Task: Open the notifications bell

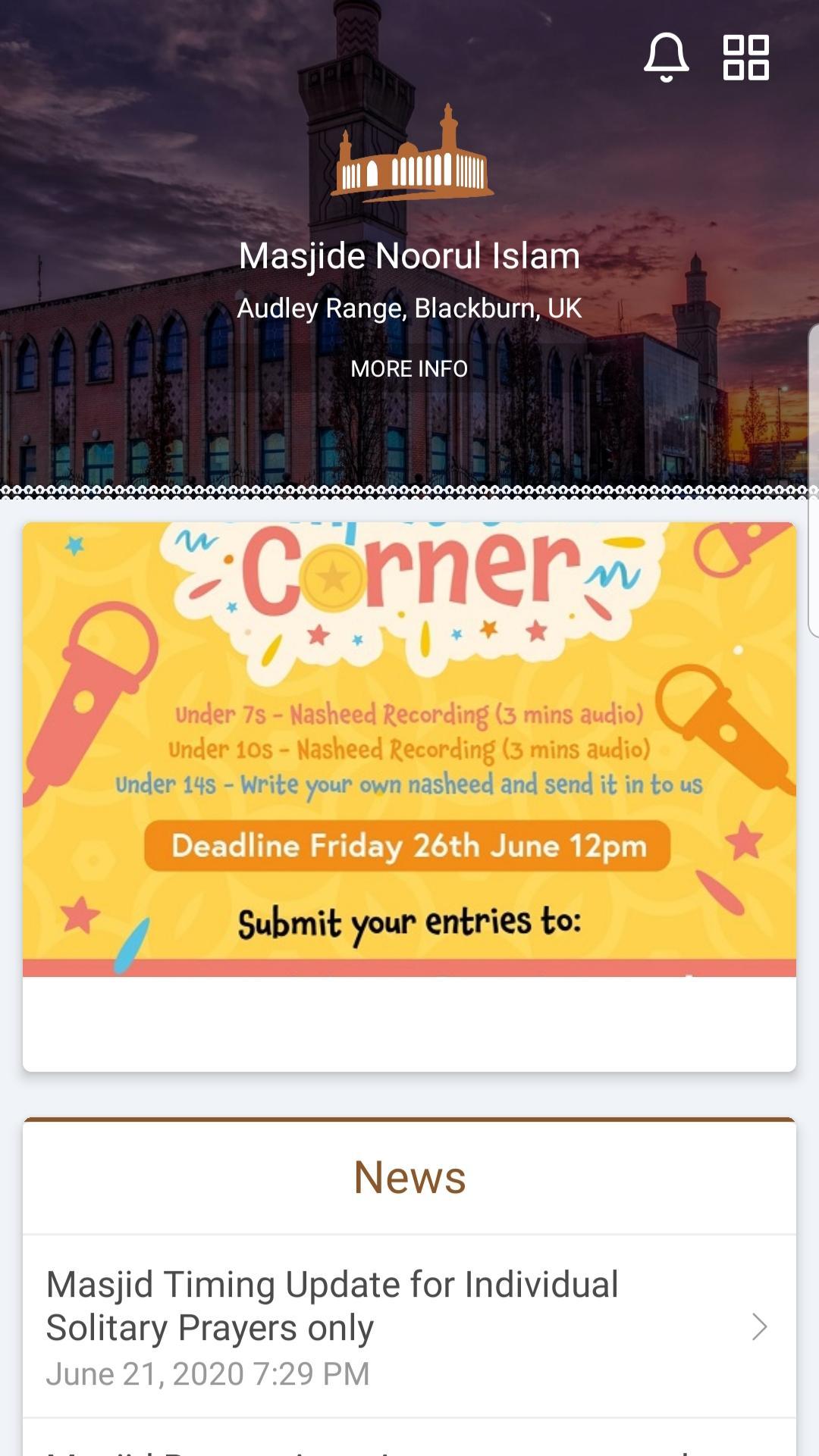Action: (666, 58)
